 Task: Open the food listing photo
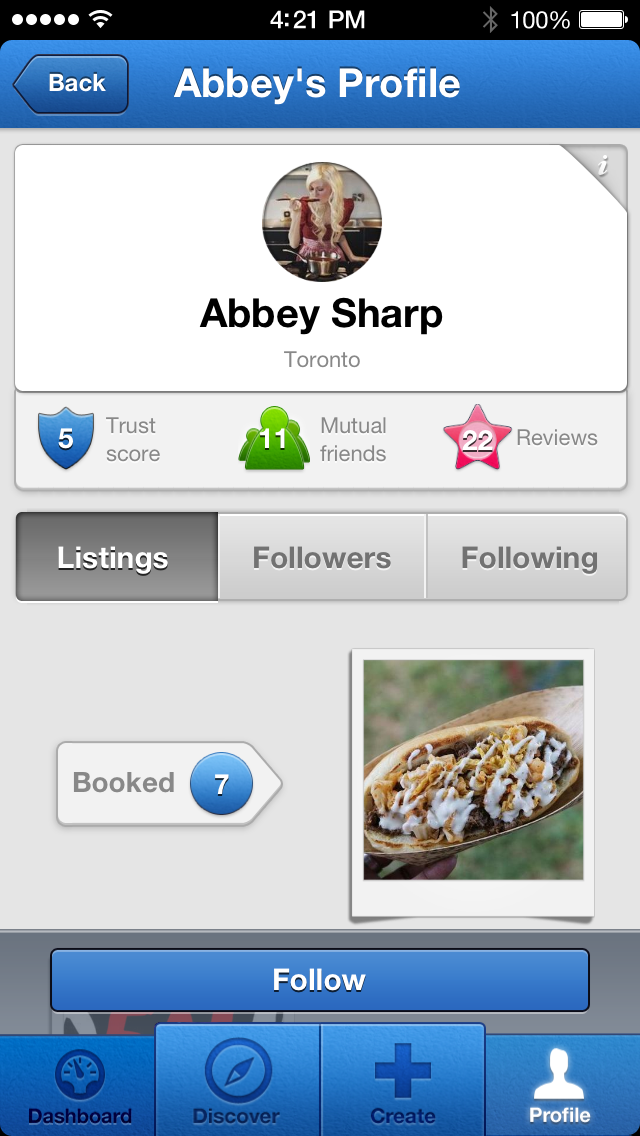[x=472, y=770]
